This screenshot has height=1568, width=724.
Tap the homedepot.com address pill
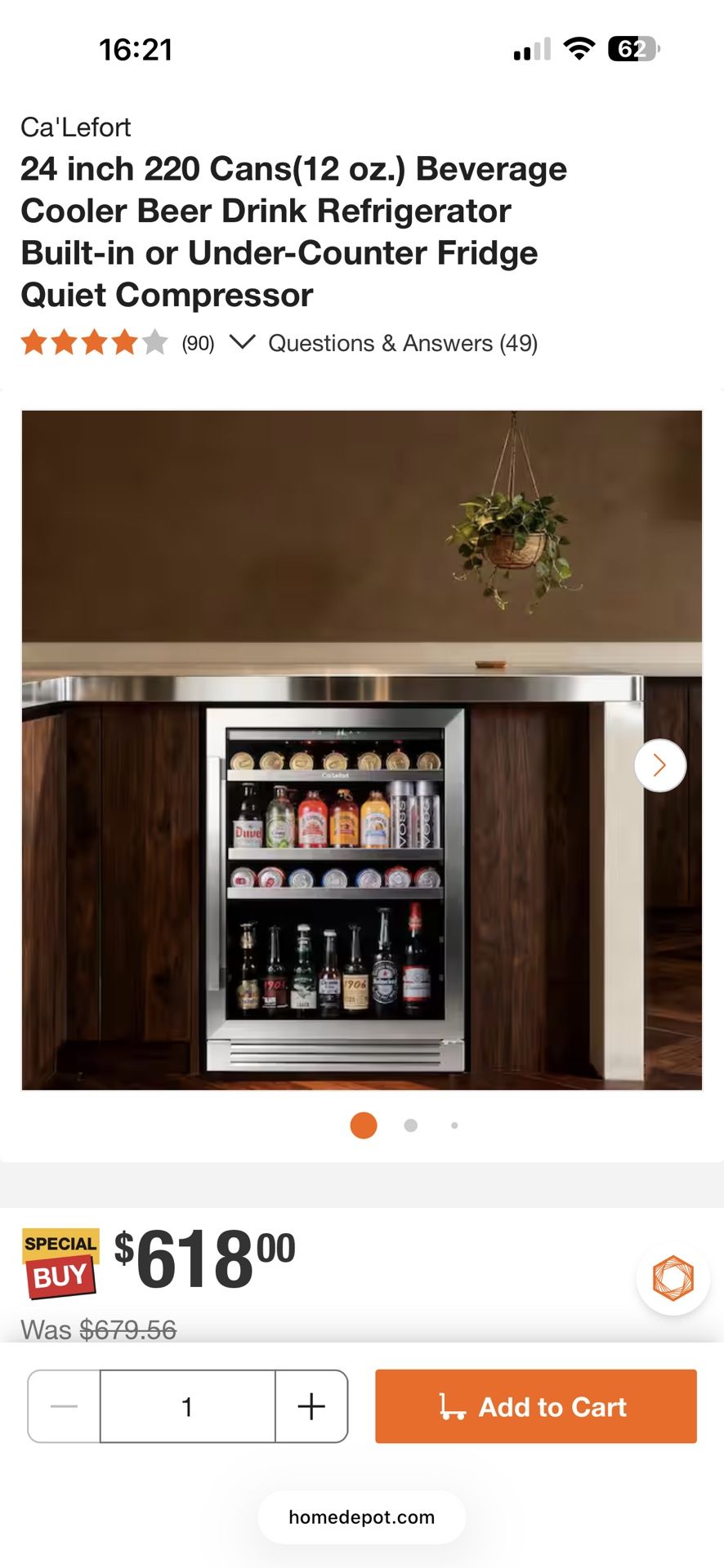click(362, 1517)
